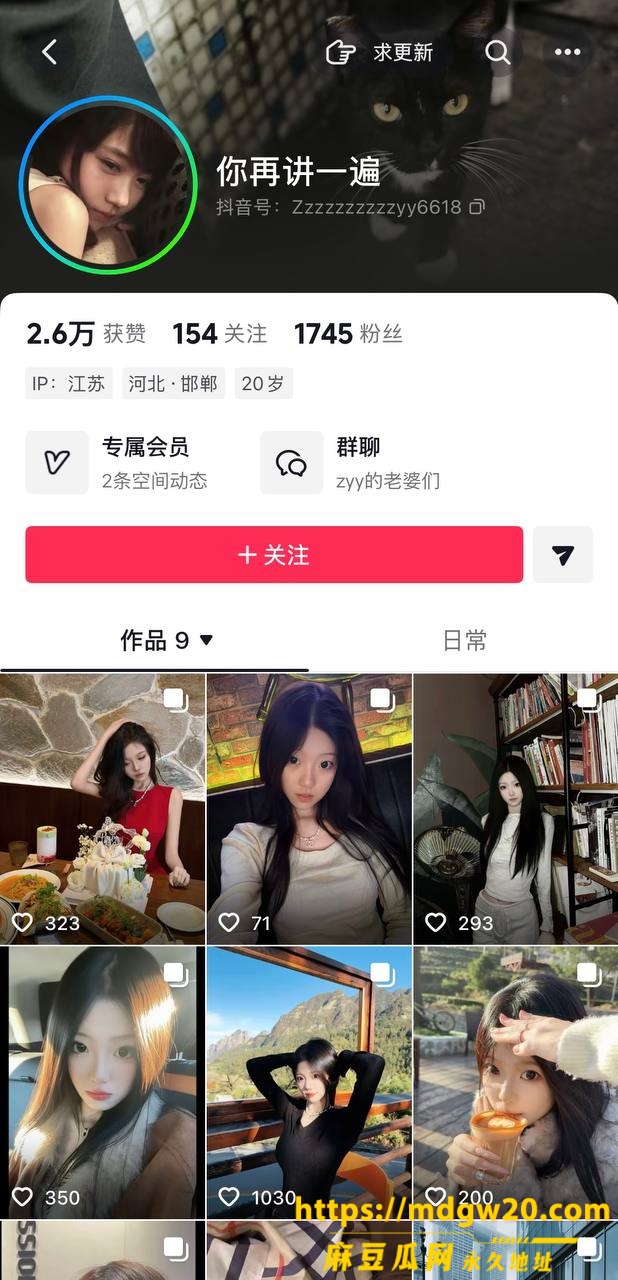Viewport: 618px width, 1280px height.
Task: Open the post with 293 likes
Action: point(516,808)
